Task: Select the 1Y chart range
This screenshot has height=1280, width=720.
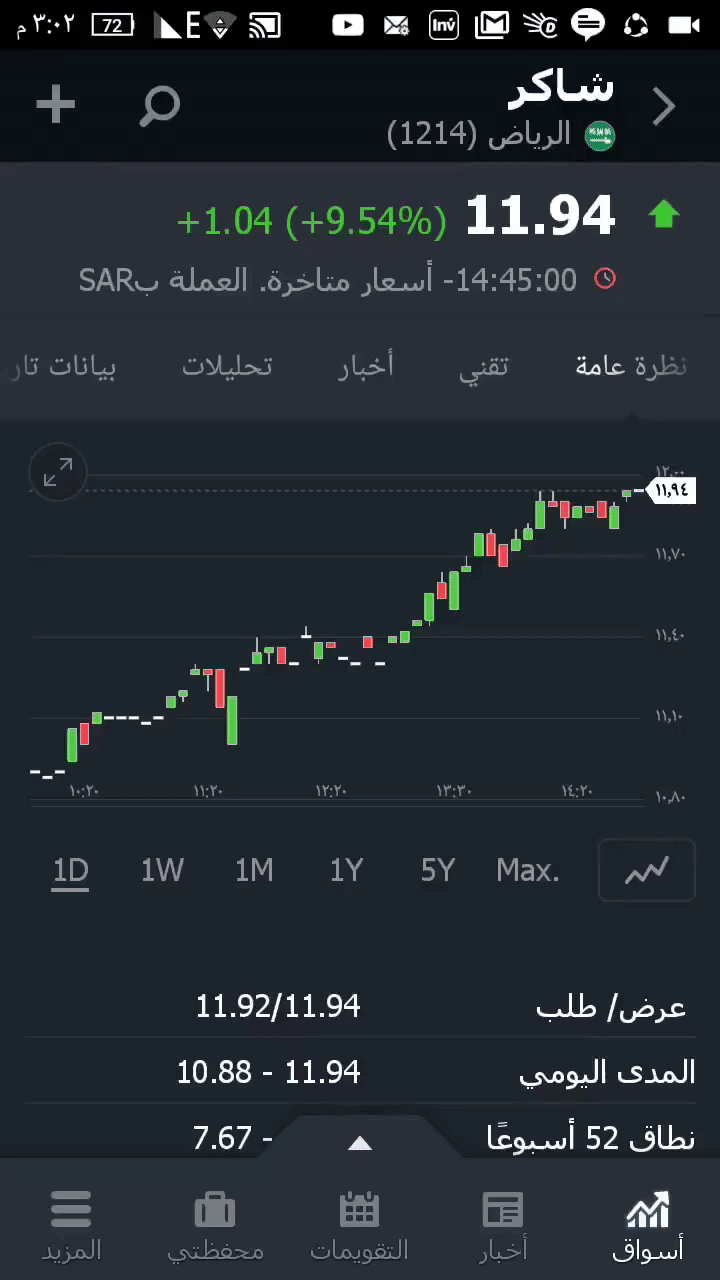Action: click(346, 871)
